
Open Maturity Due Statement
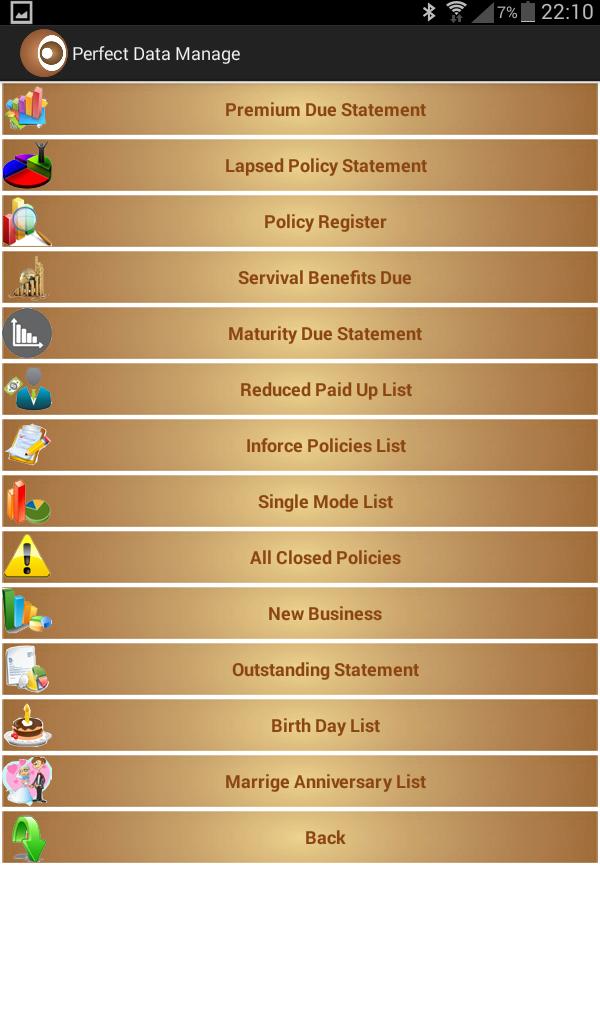[x=325, y=334]
